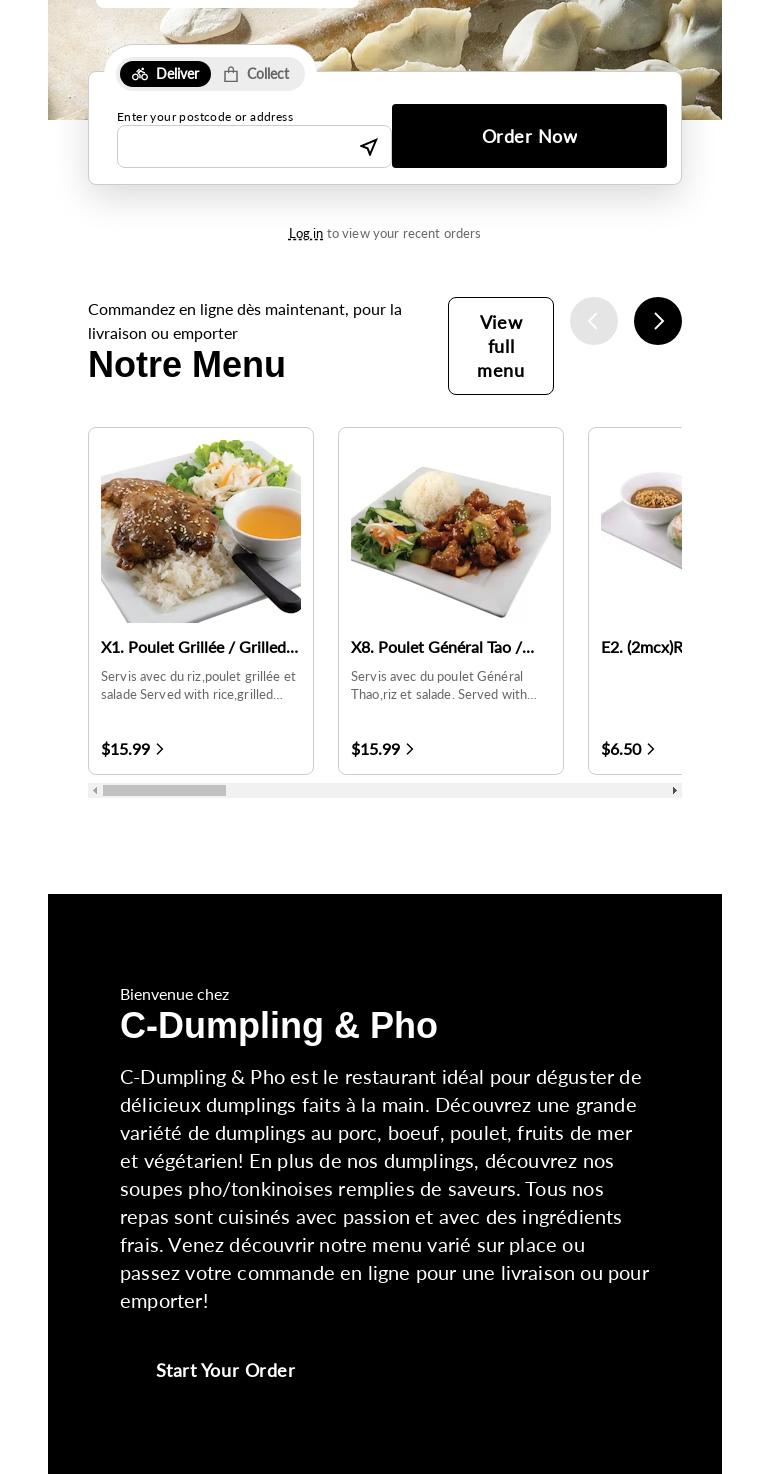The image size is (770, 1474).
Task: Select the Deliver option
Action: click(x=165, y=74)
